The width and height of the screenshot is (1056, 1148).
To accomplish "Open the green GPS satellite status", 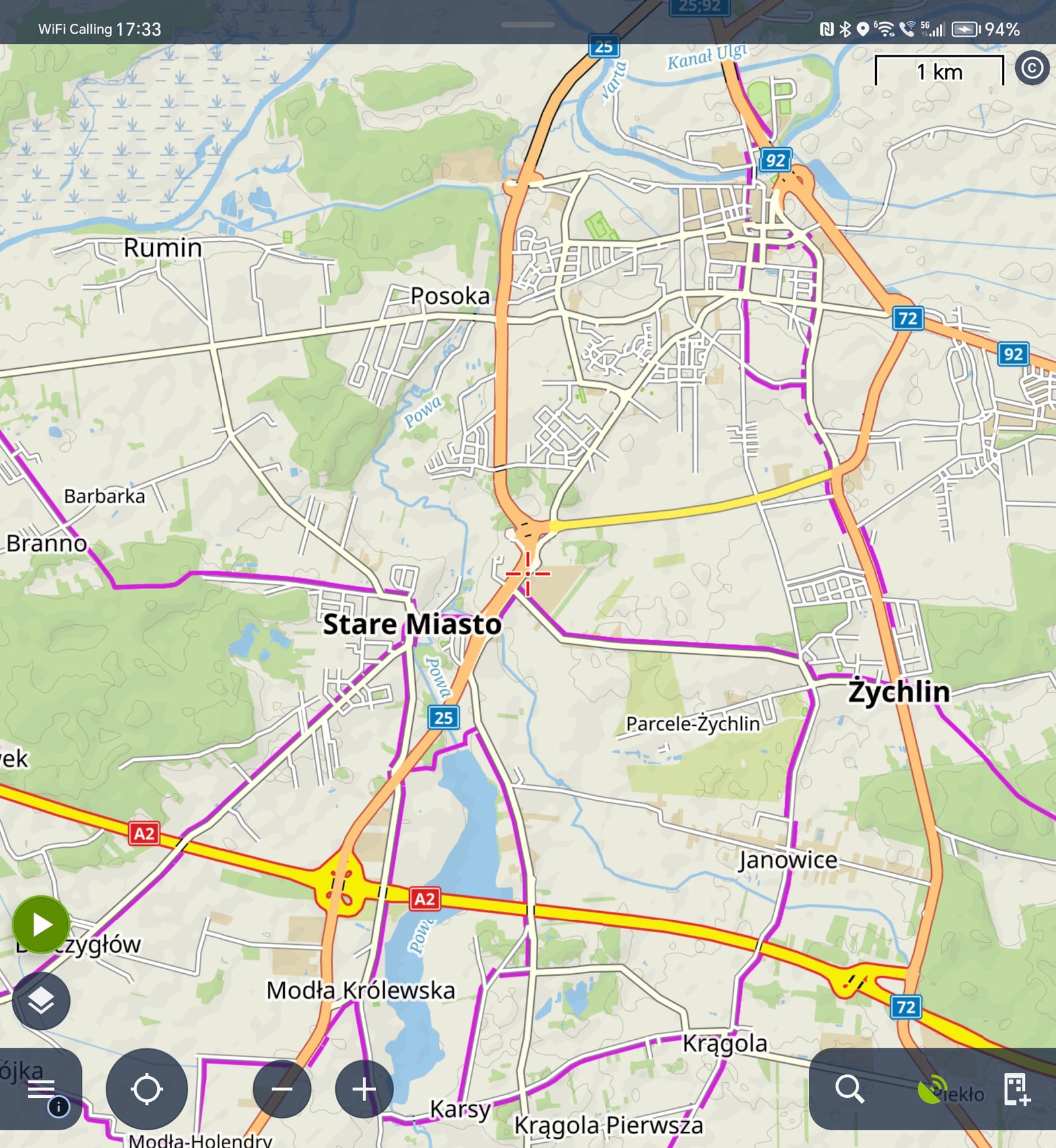I will pyautogui.click(x=932, y=1089).
